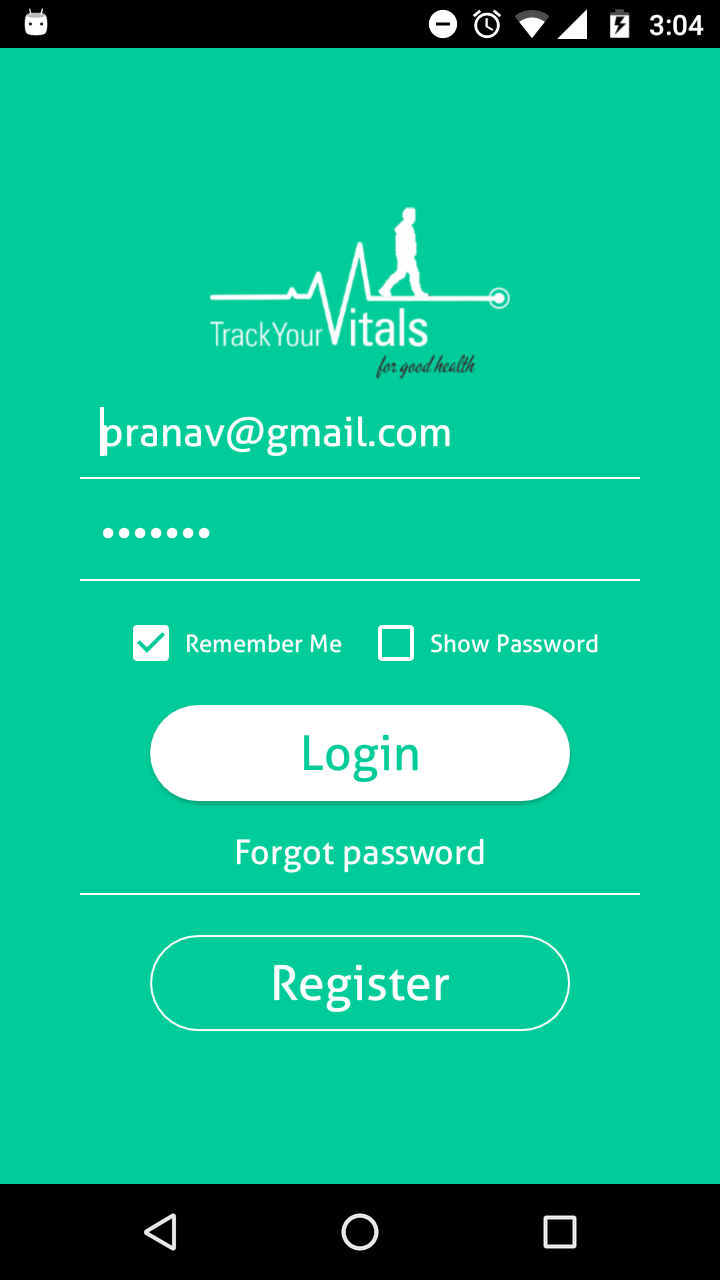
Task: Open the recent apps overview
Action: click(560, 1232)
